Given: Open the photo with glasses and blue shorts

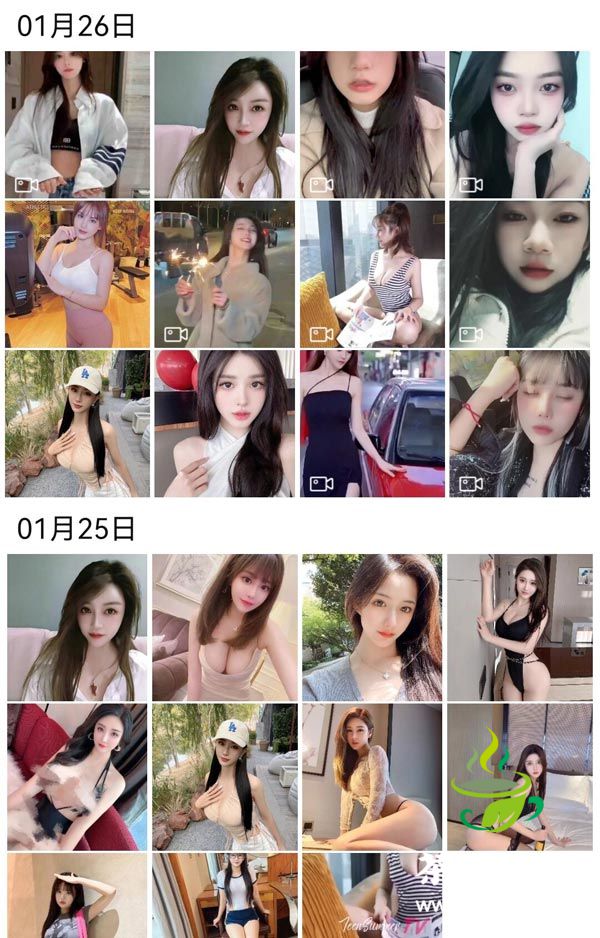Looking at the screenshot, I should click(x=225, y=895).
